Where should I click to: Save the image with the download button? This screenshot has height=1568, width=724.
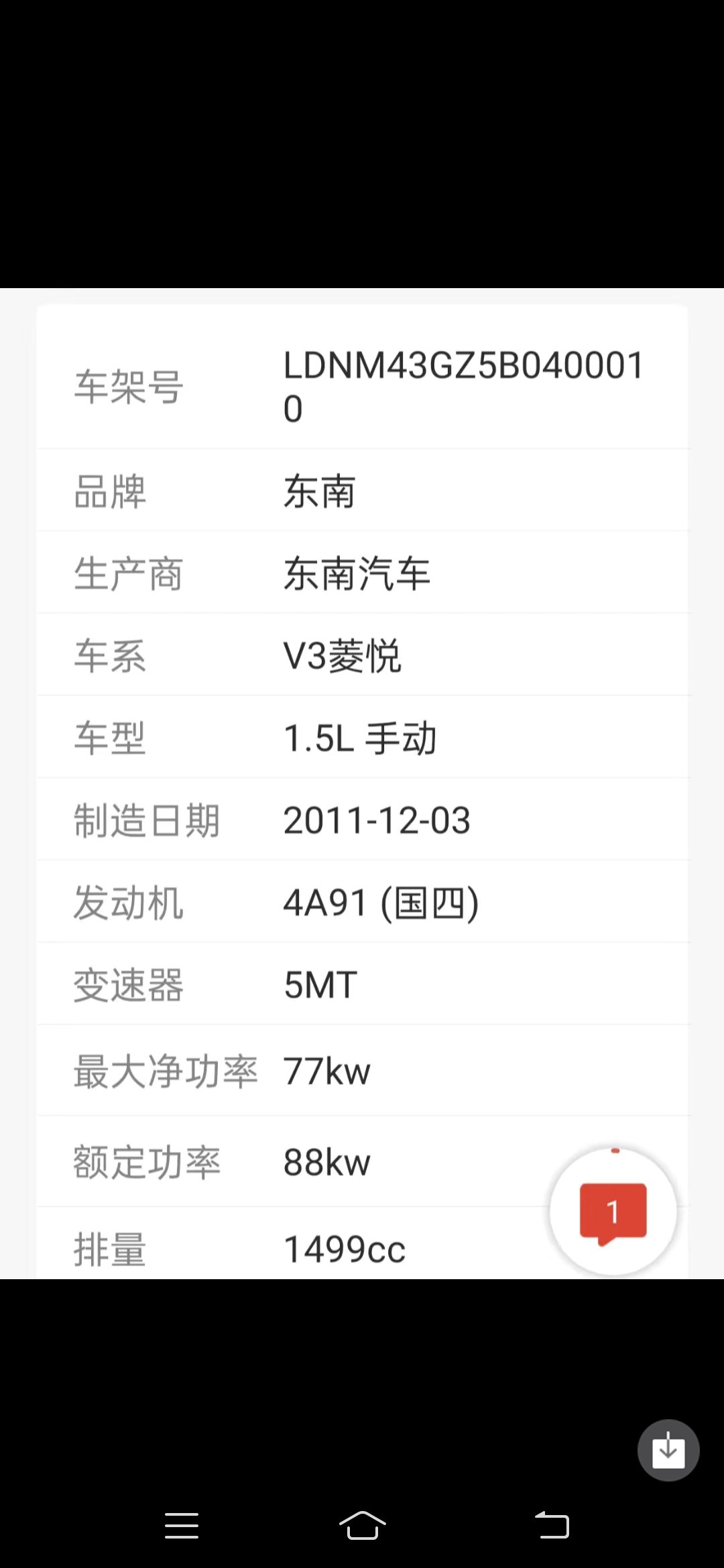[x=668, y=1450]
